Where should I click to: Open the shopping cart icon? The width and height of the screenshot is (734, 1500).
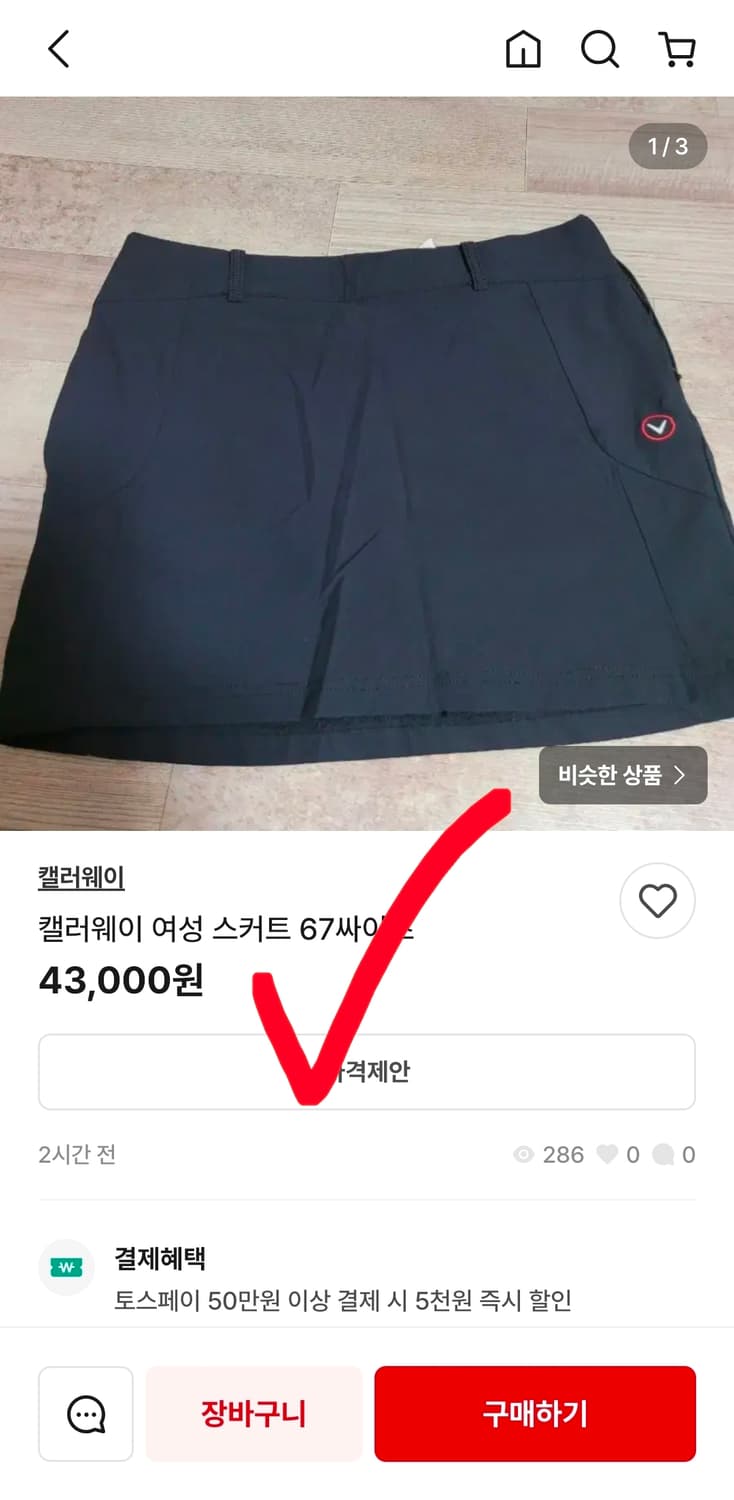click(678, 49)
